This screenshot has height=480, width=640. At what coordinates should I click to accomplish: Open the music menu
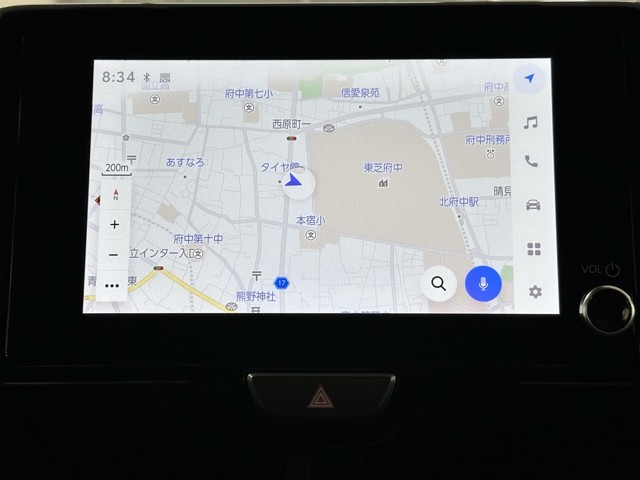pos(530,122)
